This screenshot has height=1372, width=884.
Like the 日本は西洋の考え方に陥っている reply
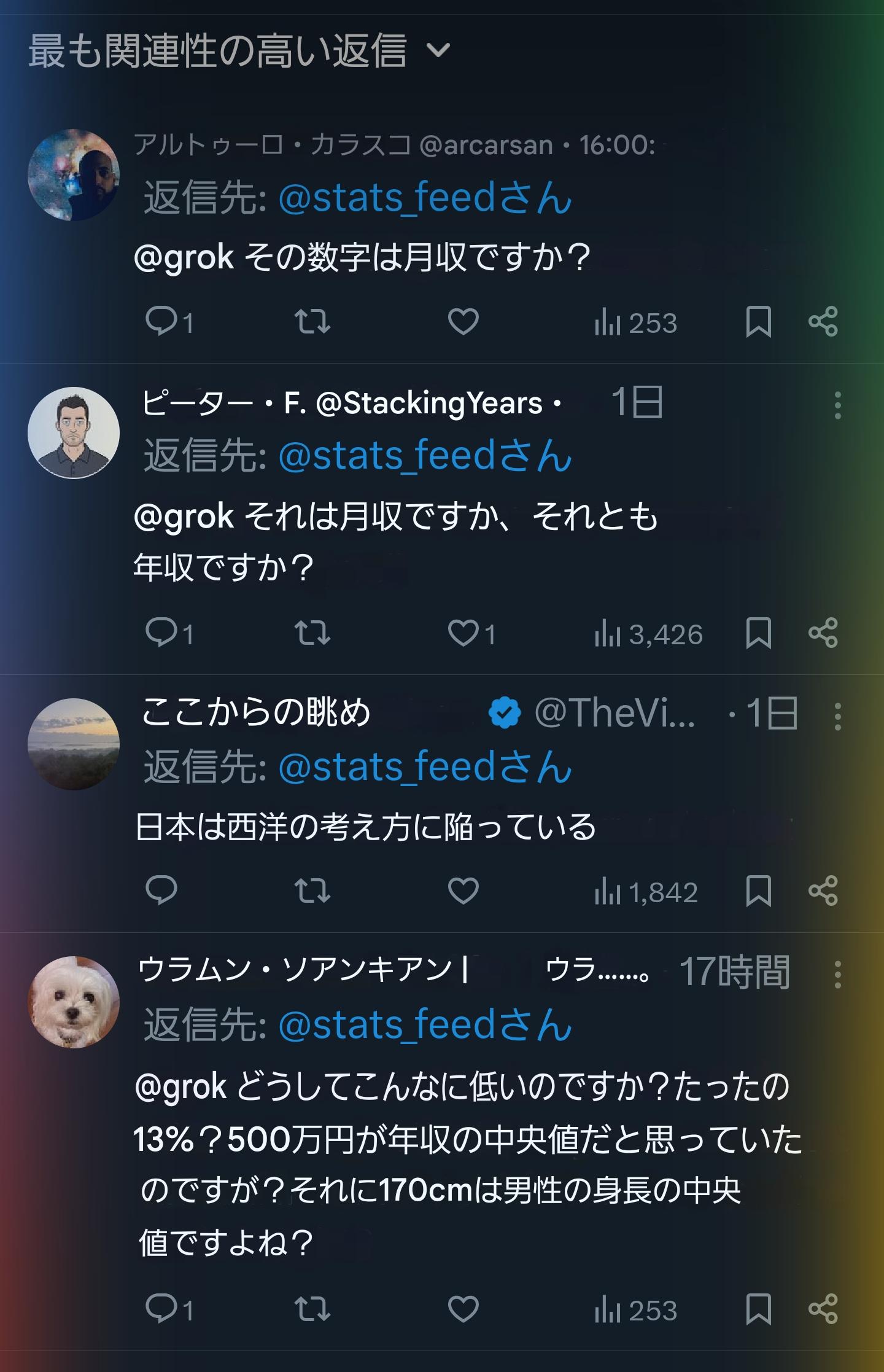click(x=463, y=891)
